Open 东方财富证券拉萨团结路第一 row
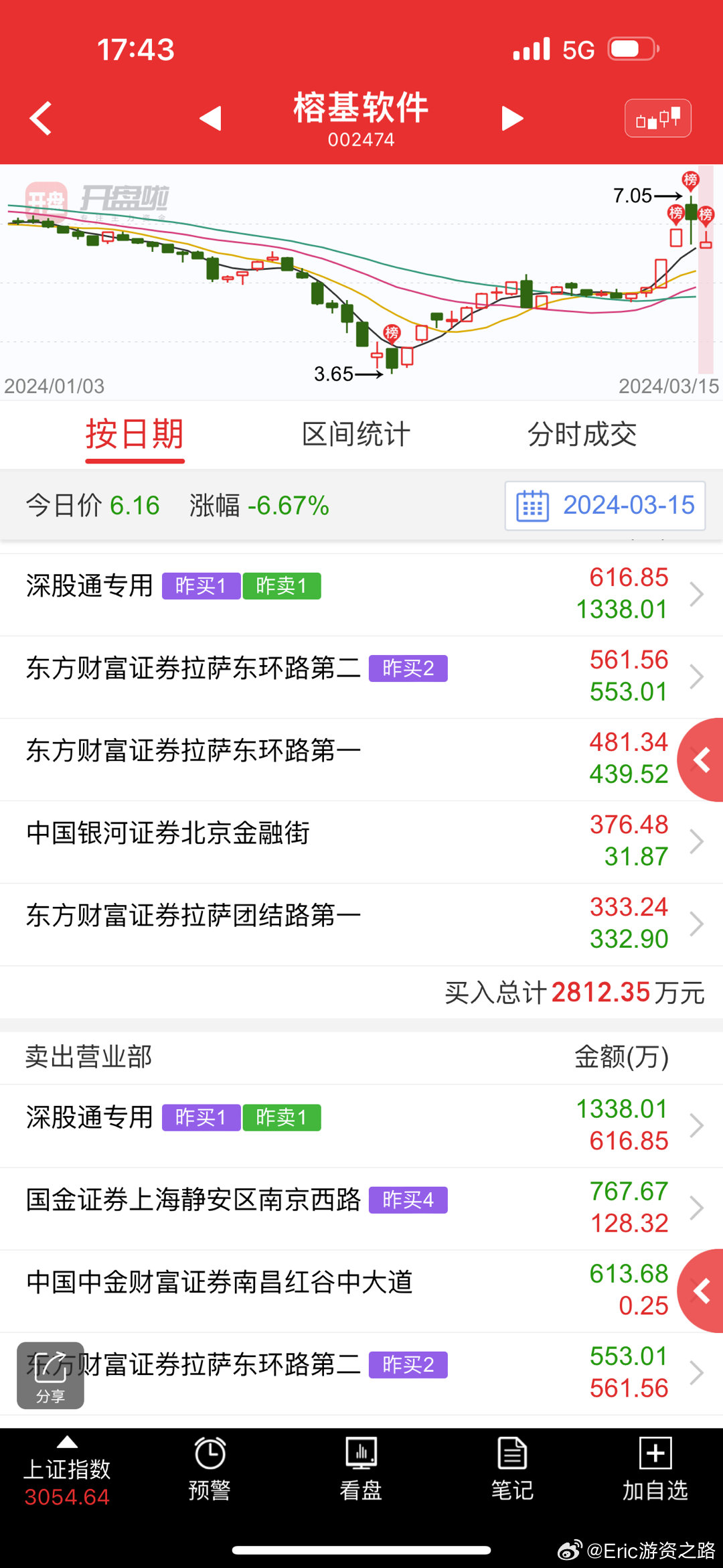Screen dimensions: 723x1568 click(361, 924)
